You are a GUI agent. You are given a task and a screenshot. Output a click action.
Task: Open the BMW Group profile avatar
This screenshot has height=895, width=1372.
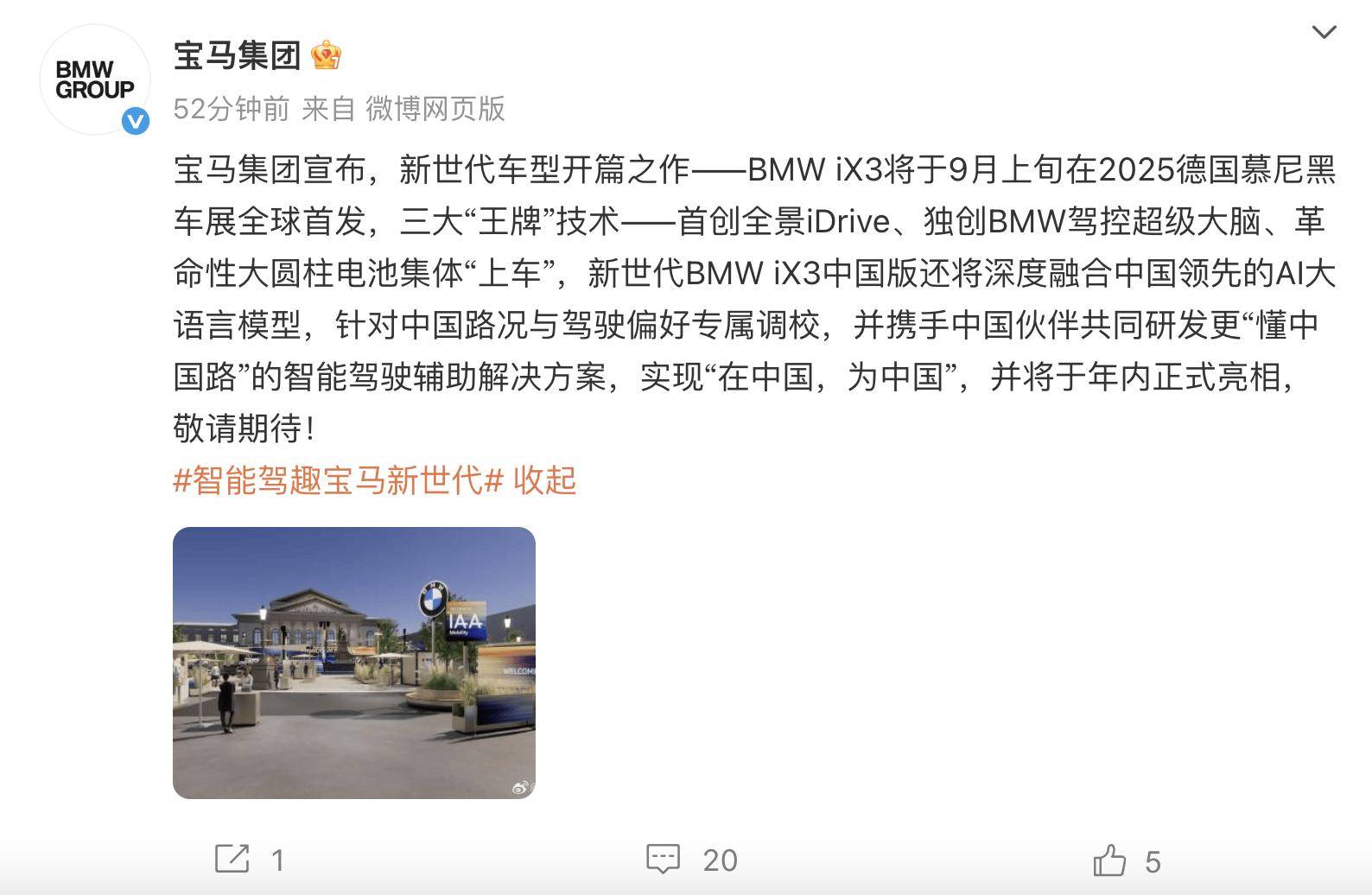point(95,80)
